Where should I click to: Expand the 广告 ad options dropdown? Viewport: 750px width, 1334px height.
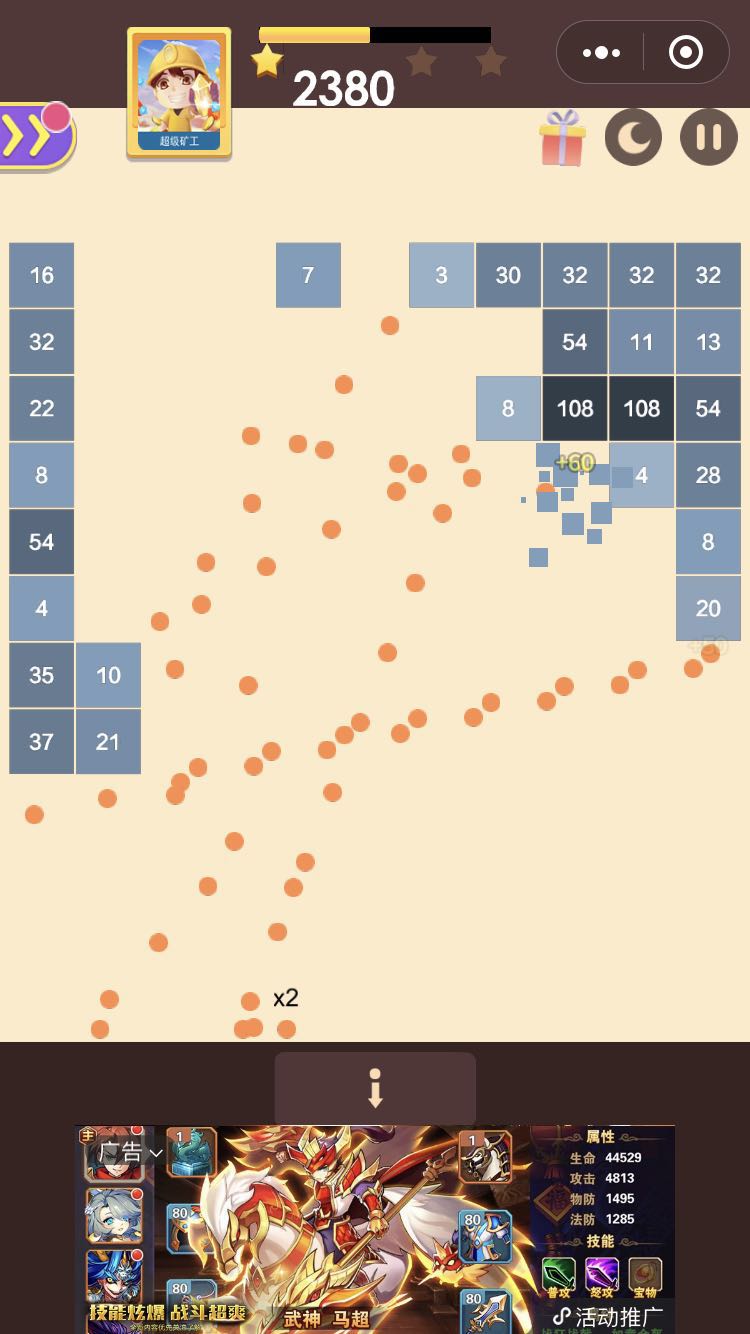128,1152
